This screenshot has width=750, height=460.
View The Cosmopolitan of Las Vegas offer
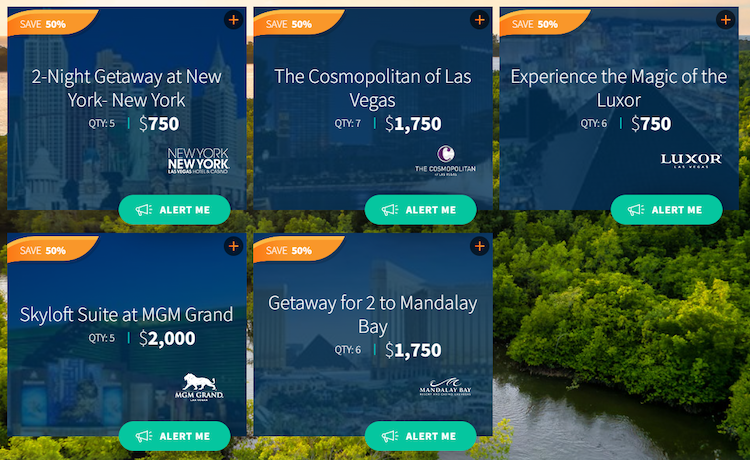(x=372, y=88)
